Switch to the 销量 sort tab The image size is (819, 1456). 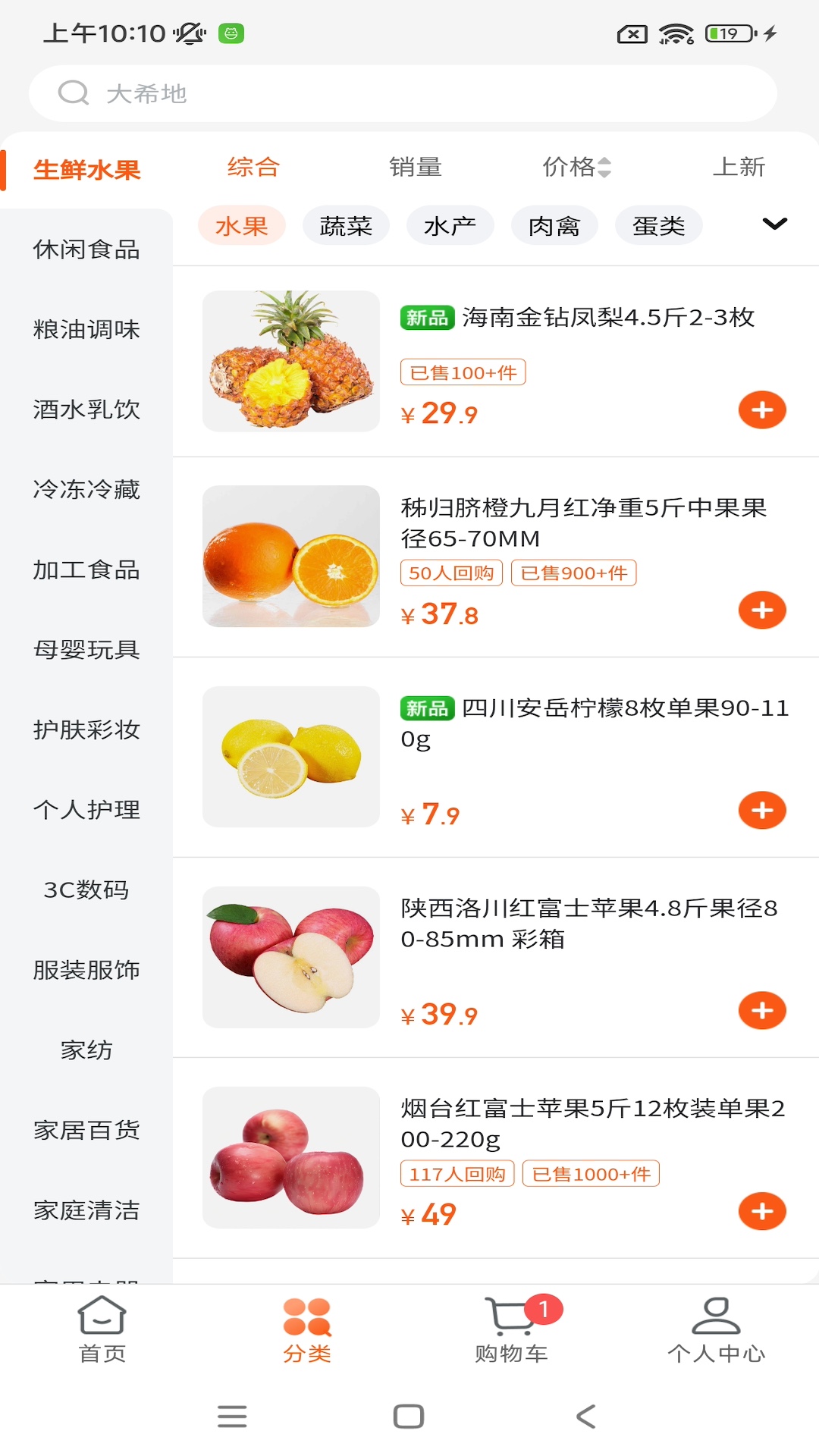416,168
